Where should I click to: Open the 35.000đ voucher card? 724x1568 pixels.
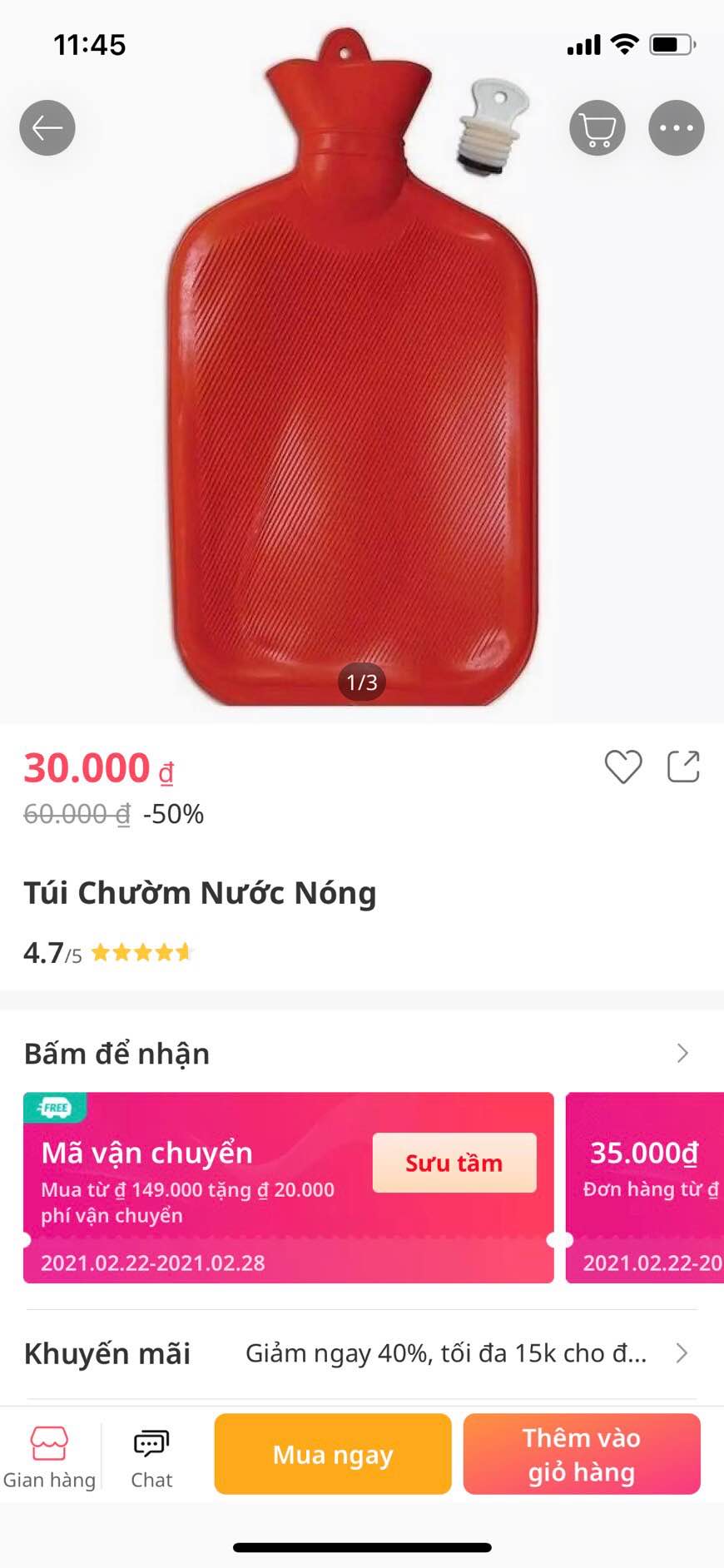(646, 1187)
